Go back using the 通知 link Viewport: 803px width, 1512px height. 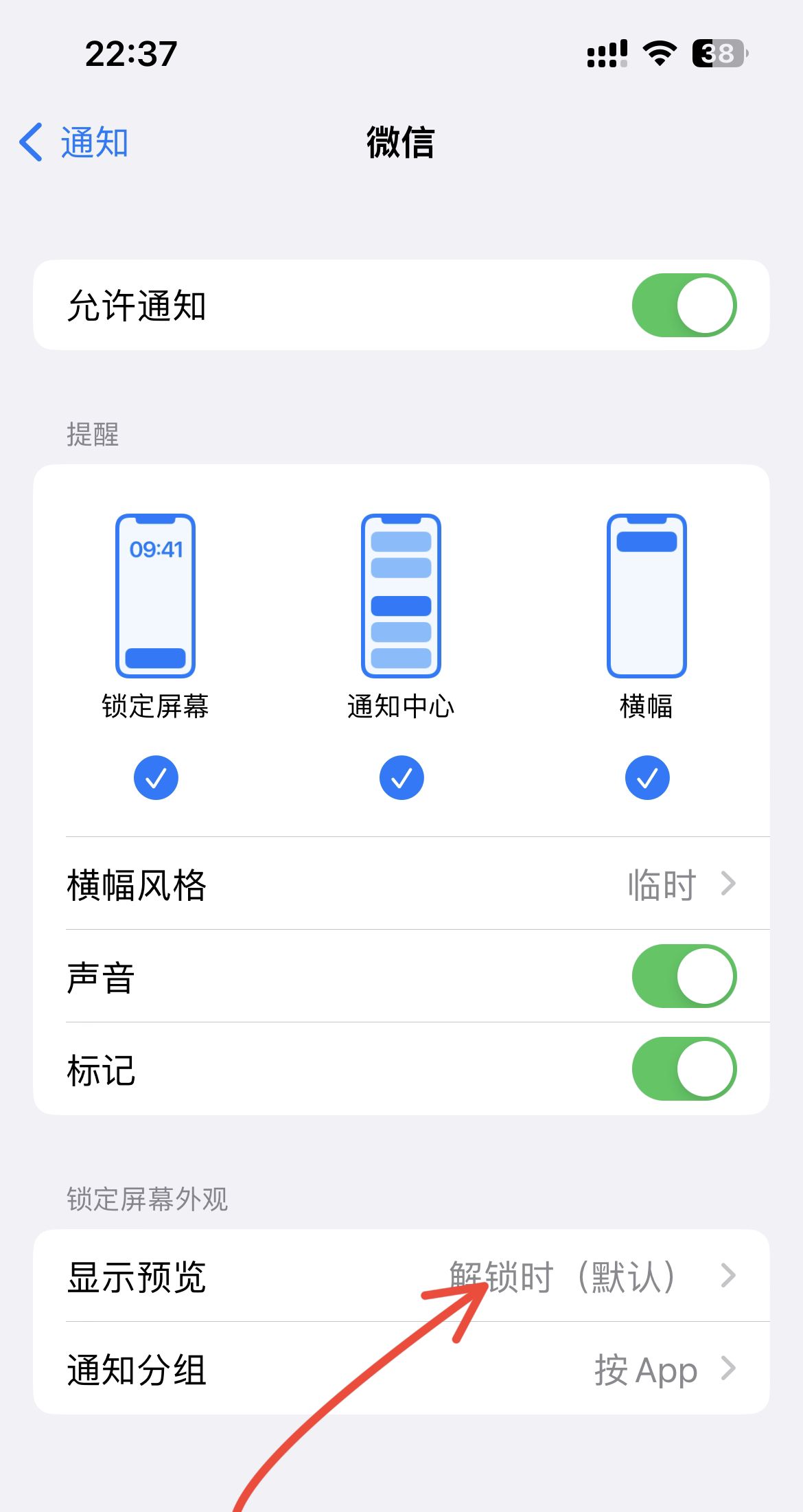[x=93, y=142]
